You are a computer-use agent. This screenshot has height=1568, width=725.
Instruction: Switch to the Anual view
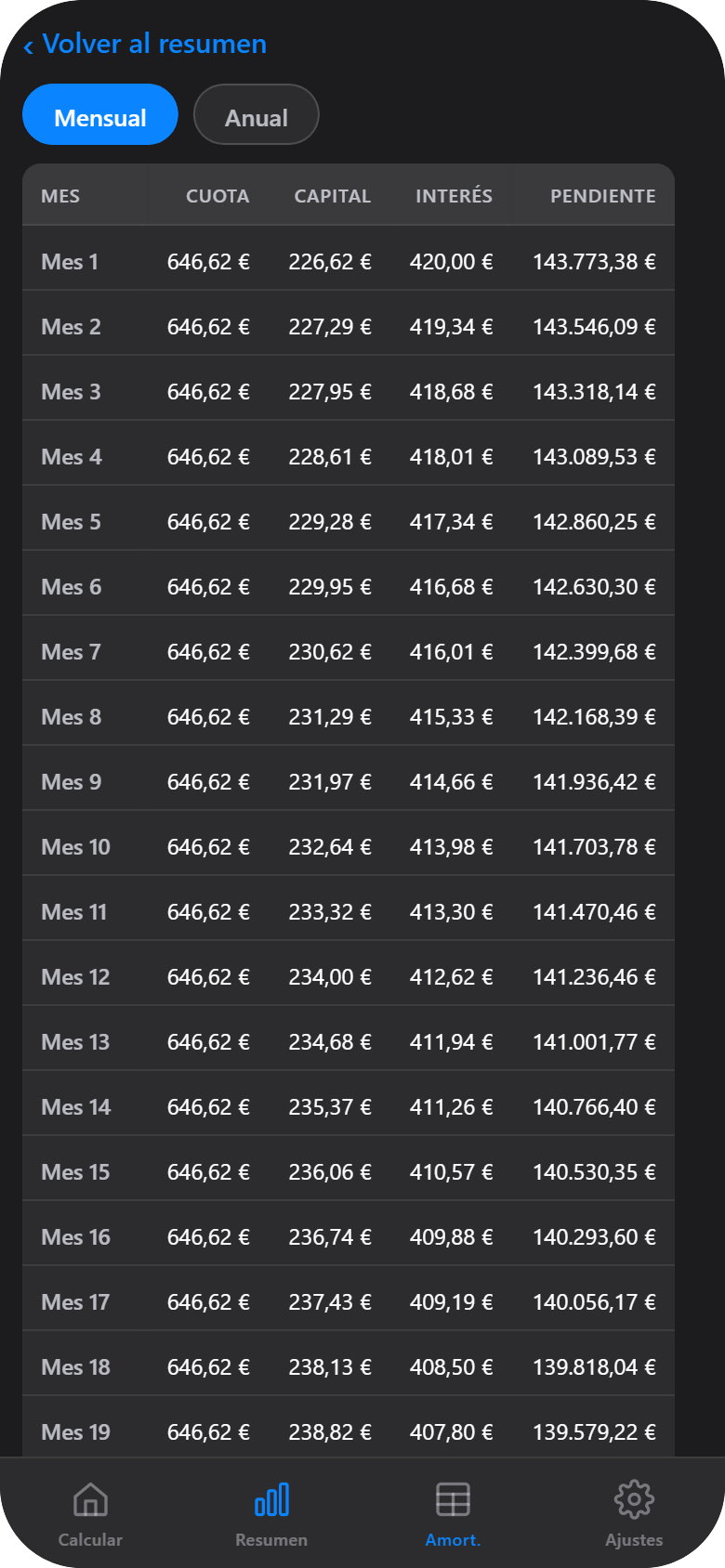pyautogui.click(x=257, y=115)
